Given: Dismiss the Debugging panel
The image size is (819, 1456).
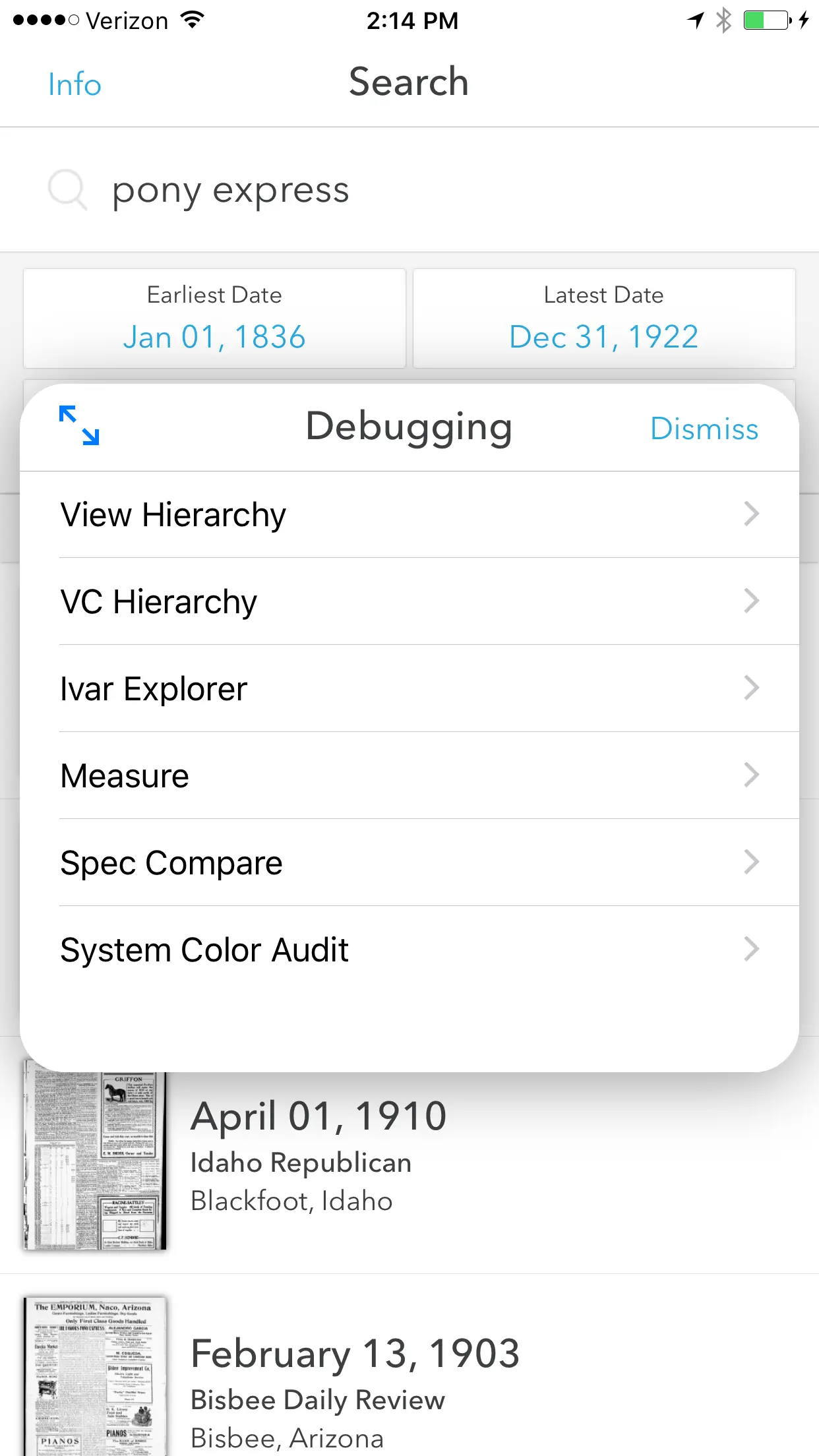Looking at the screenshot, I should tap(704, 429).
